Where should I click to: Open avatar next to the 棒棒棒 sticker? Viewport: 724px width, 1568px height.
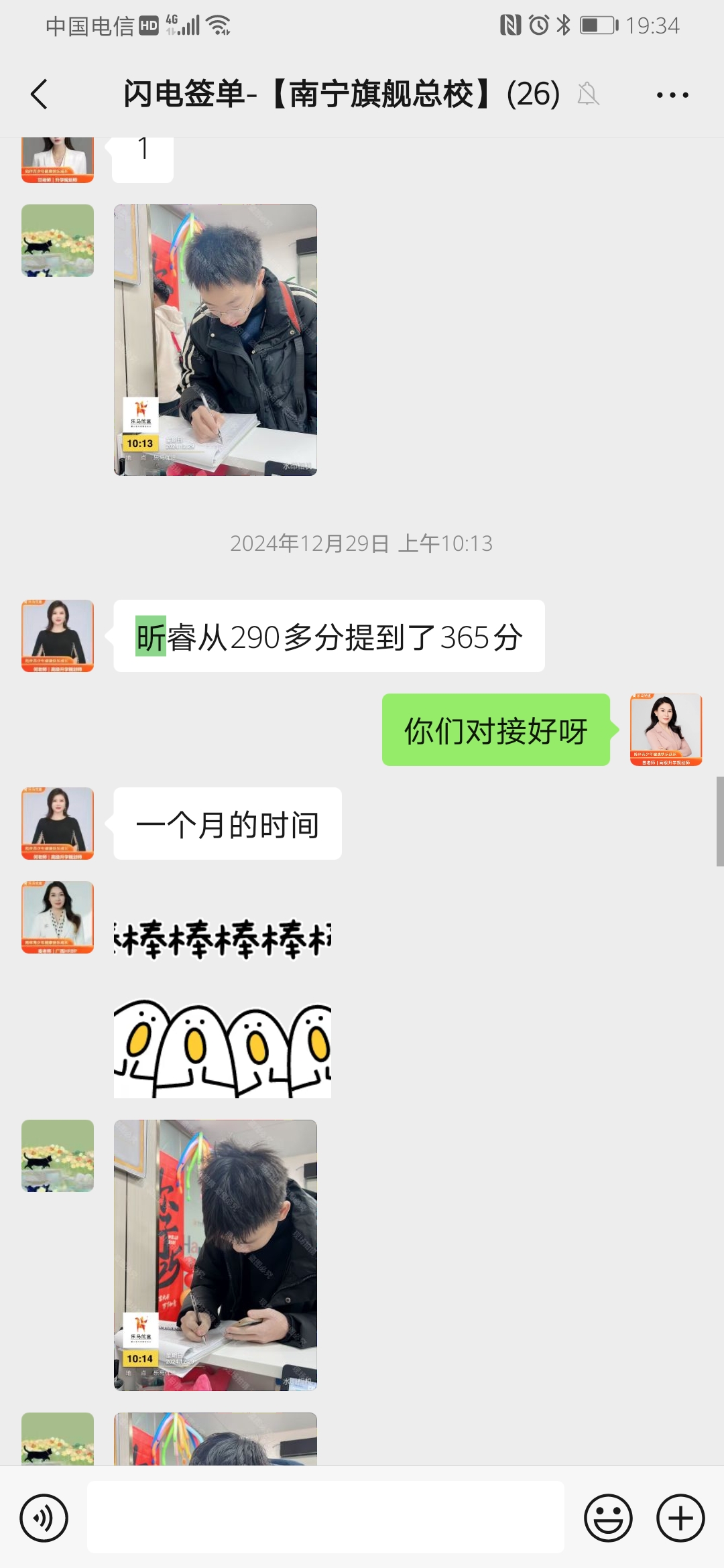pos(58,917)
